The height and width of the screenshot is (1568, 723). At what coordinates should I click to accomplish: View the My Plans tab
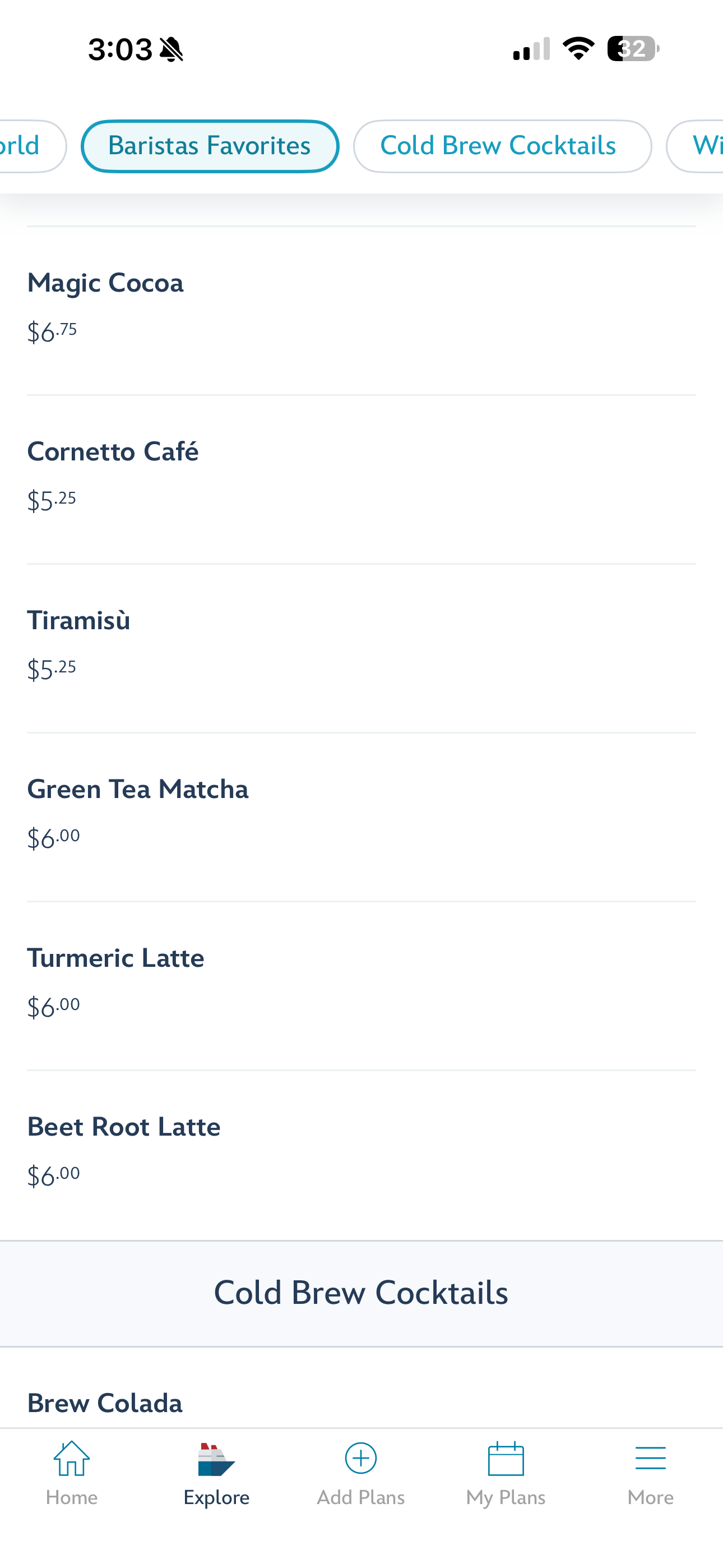point(506,1473)
